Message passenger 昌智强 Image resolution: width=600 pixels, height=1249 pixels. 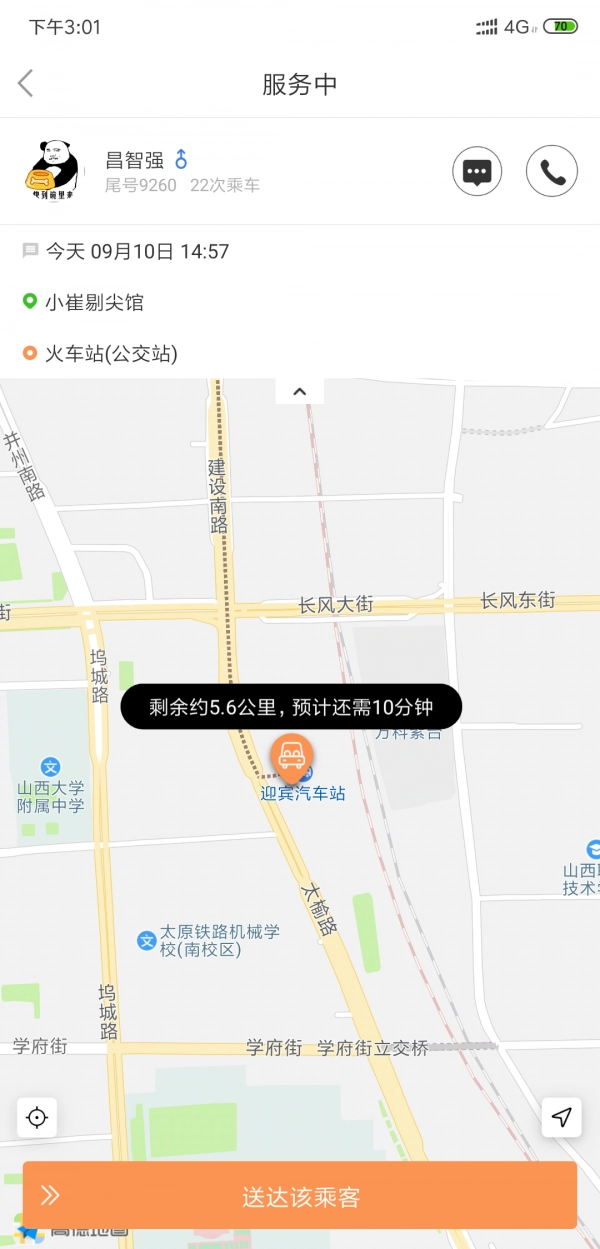pos(477,171)
